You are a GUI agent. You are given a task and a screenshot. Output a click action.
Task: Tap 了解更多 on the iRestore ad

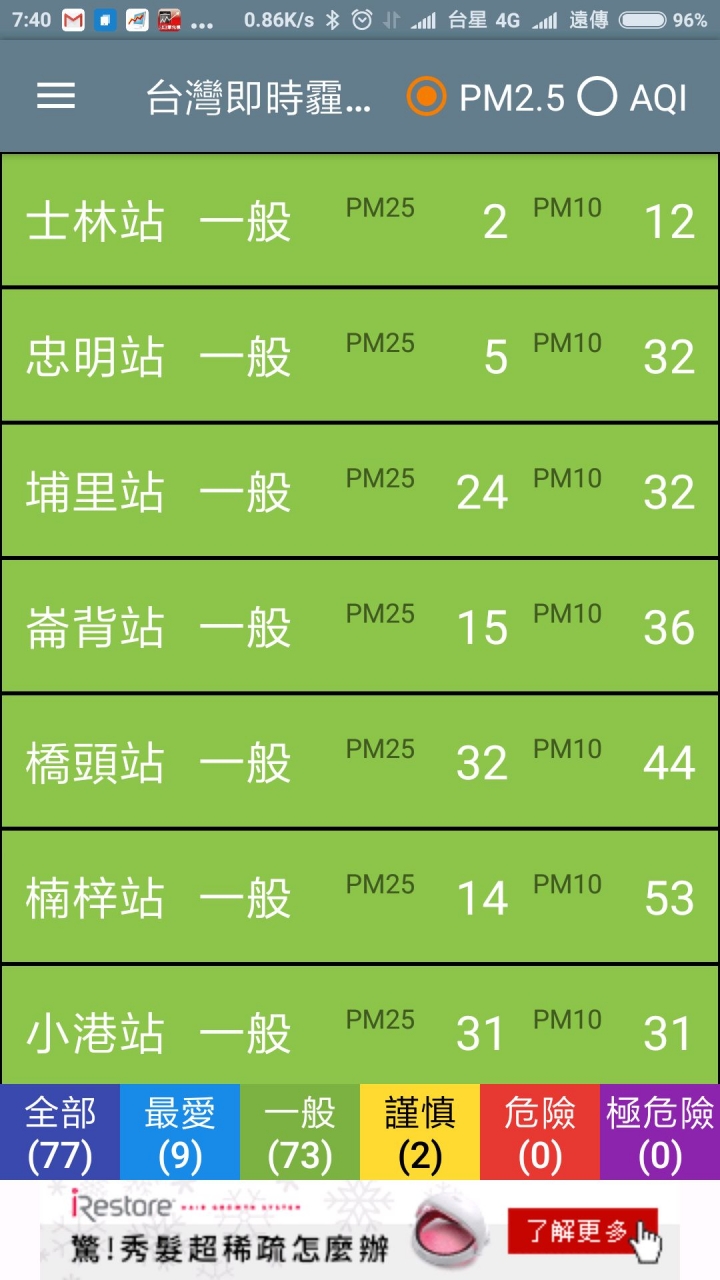(x=580, y=1231)
